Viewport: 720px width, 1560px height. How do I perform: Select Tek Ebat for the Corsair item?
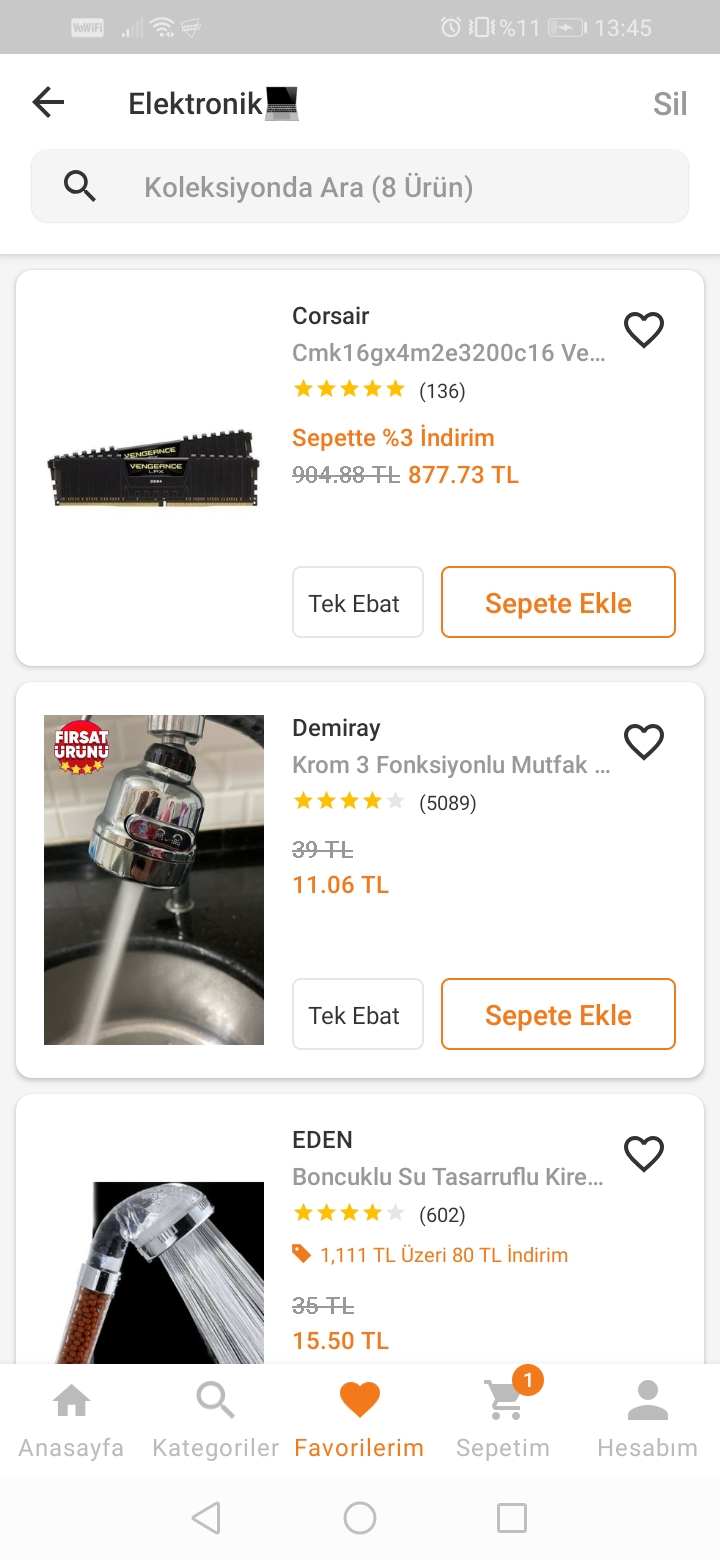coord(357,603)
